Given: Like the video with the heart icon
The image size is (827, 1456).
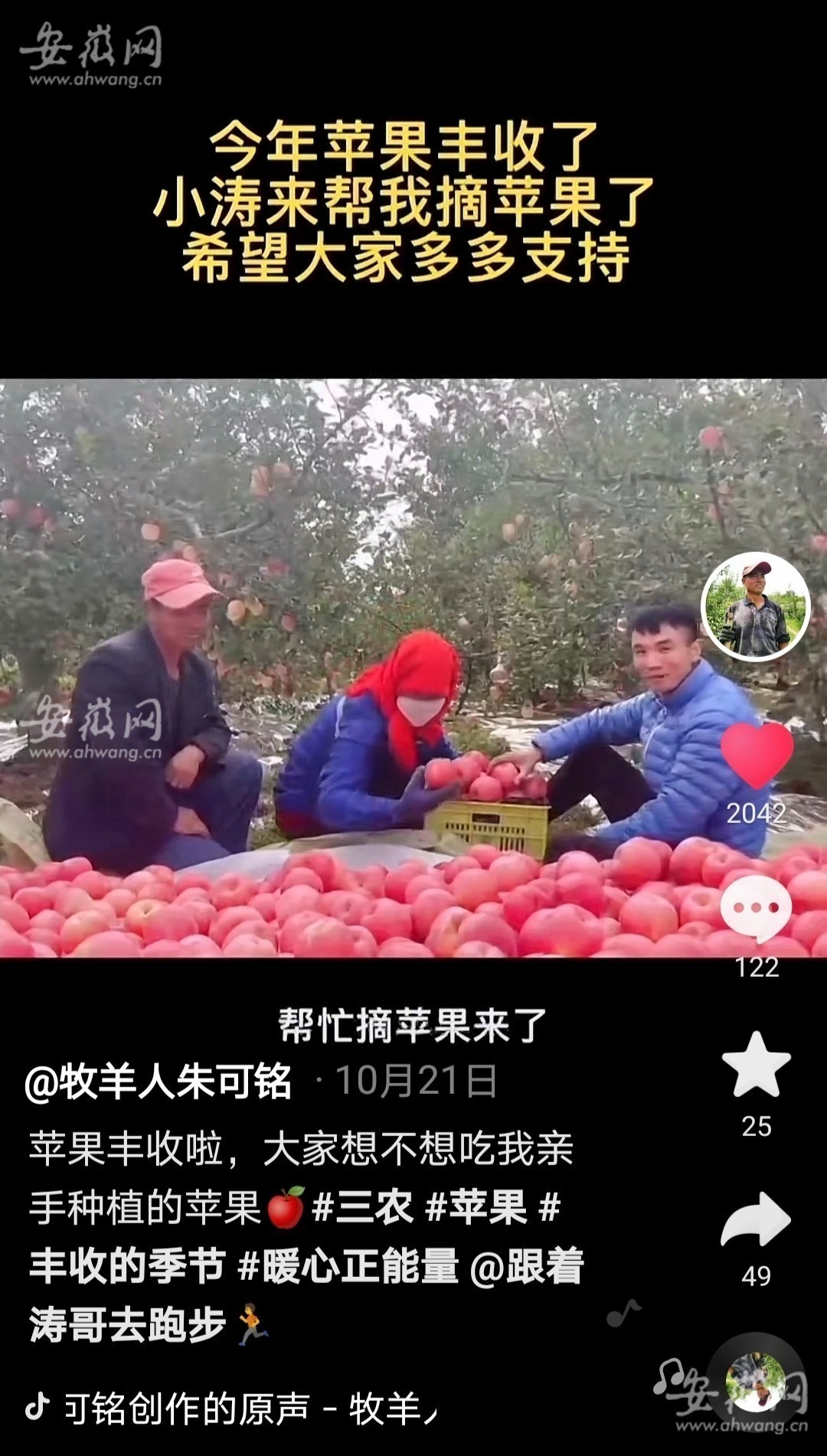Looking at the screenshot, I should [757, 755].
